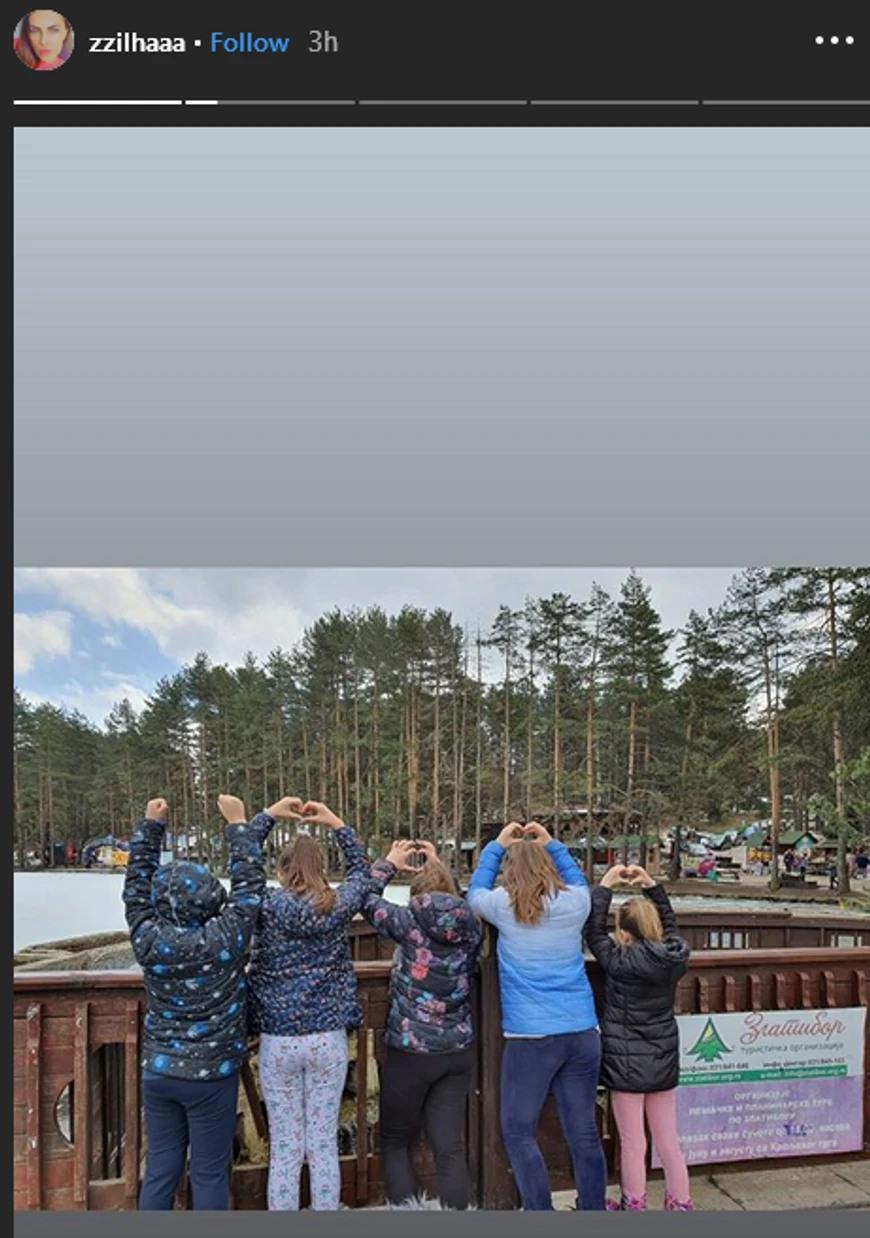Follow the zzilhaaa account
The width and height of the screenshot is (870, 1238).
tap(249, 43)
